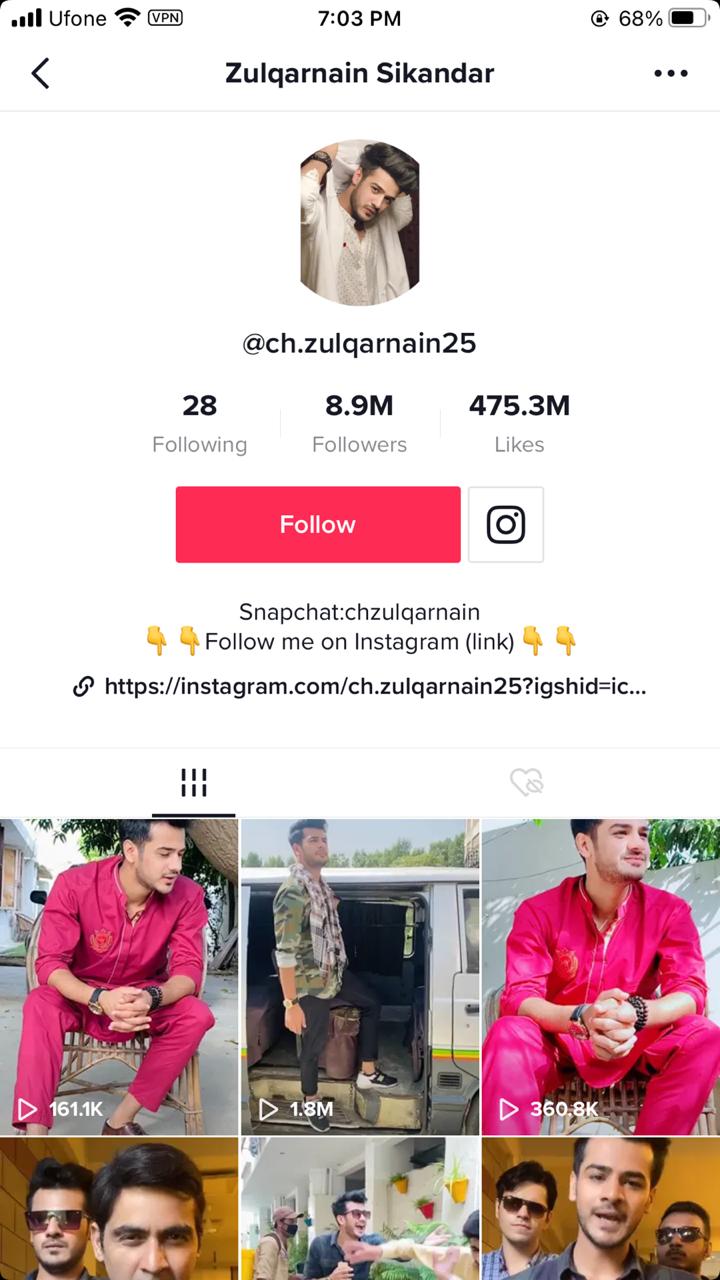Follow the @ch.zulqarnain25 account

pos(318,525)
